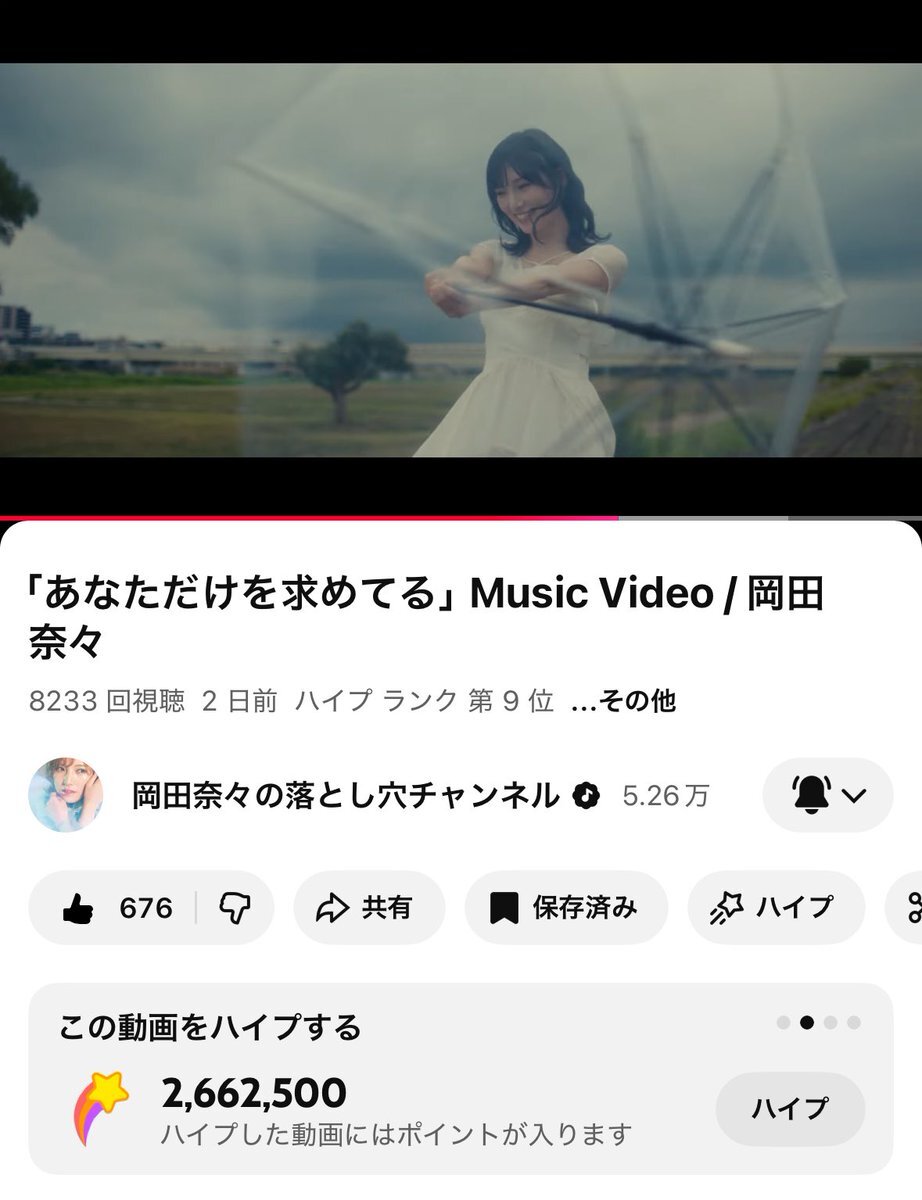922x1200 pixels.
Task: Open the notification bell dropdown
Action: tap(828, 795)
